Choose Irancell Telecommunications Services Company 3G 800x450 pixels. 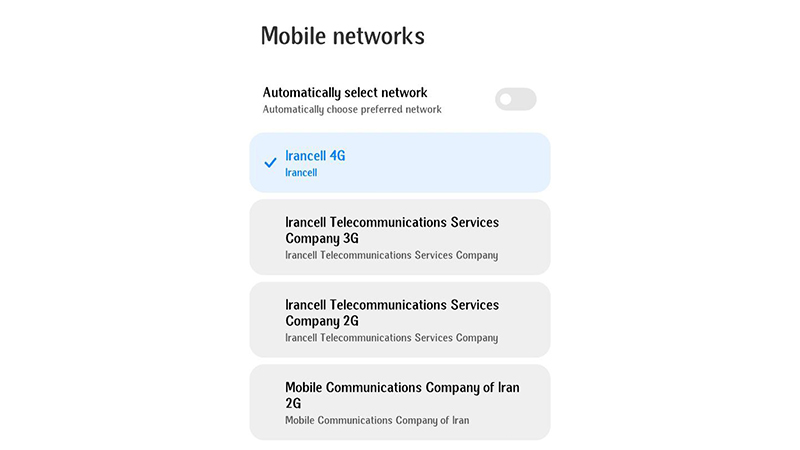pos(399,237)
